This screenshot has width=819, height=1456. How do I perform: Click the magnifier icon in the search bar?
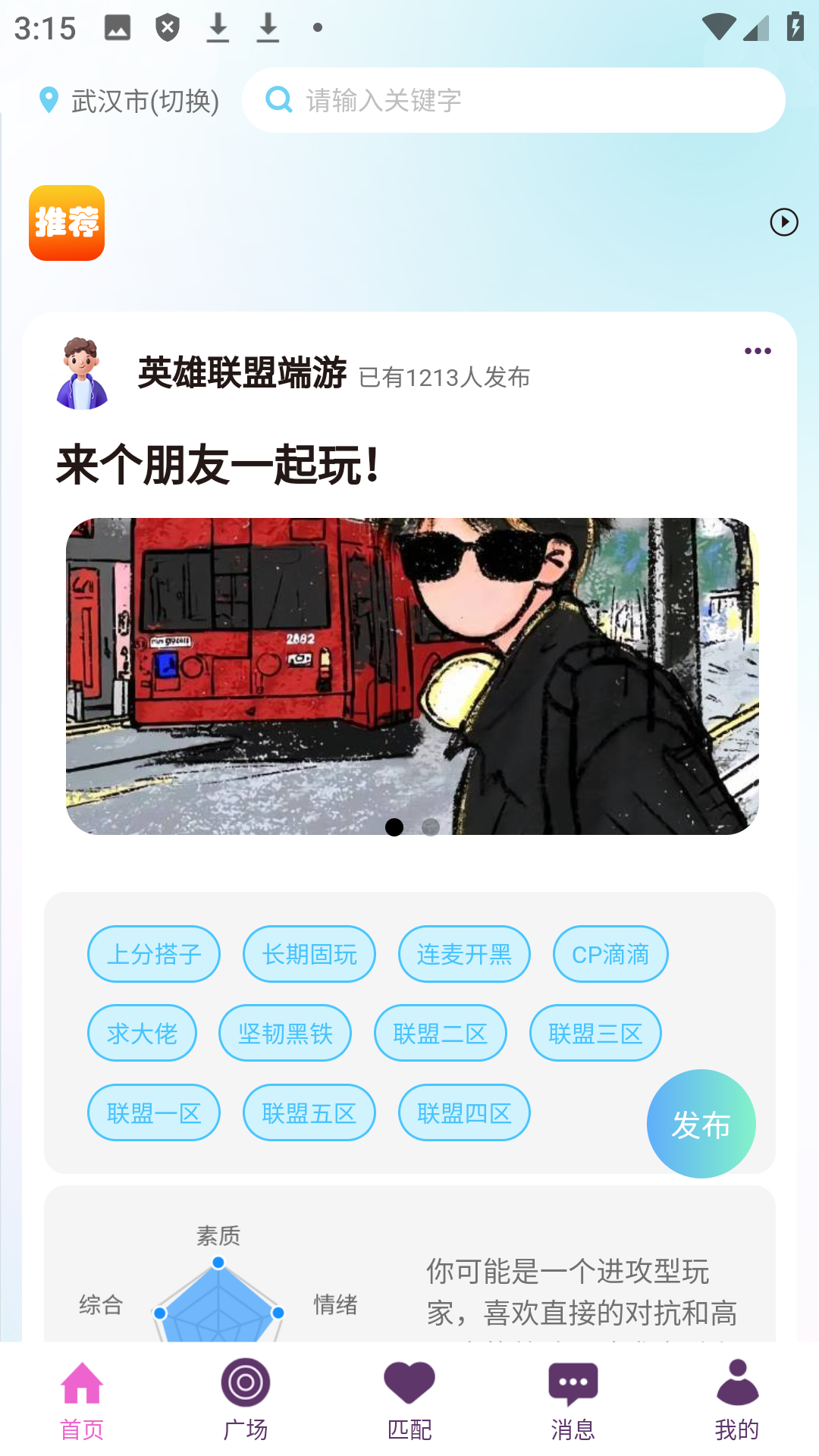278,99
